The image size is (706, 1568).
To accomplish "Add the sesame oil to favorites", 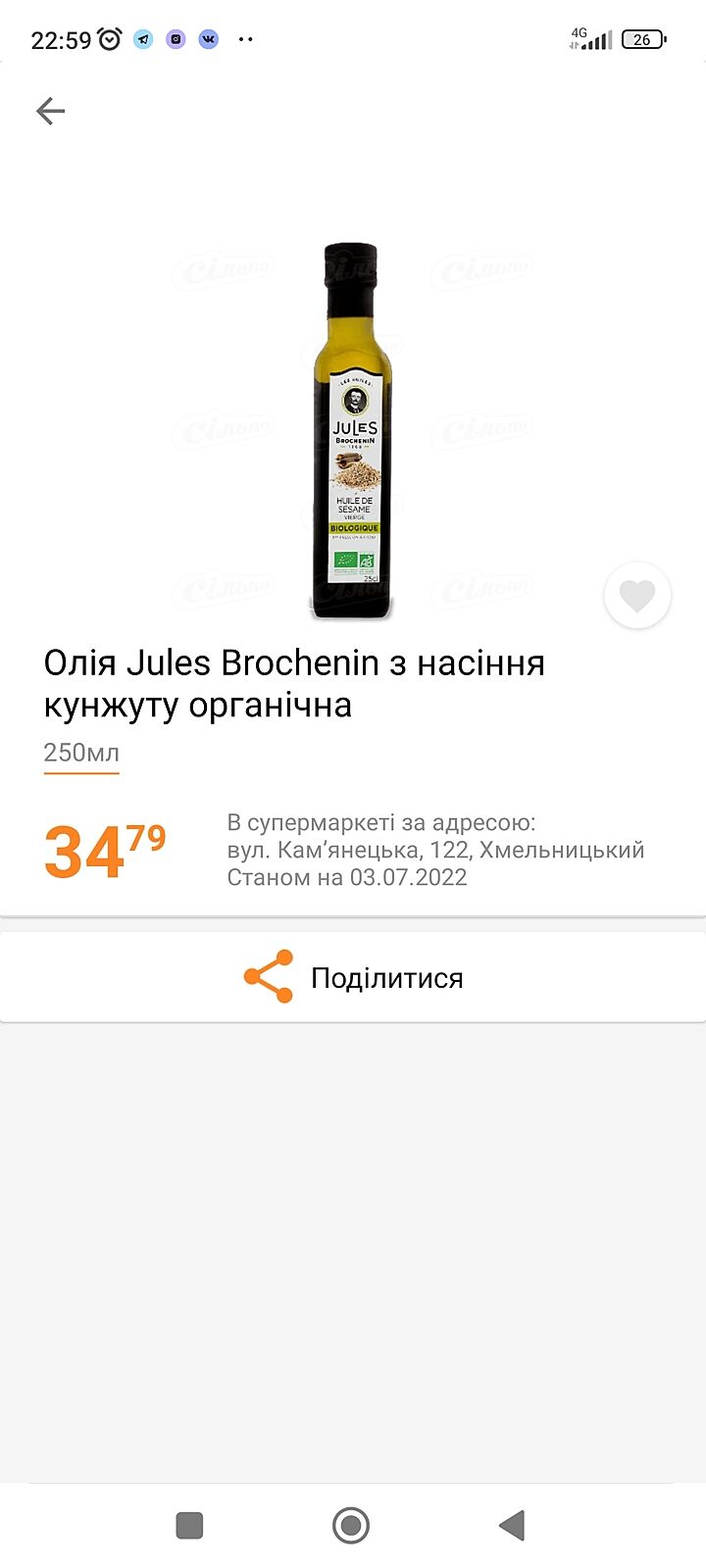I will [x=637, y=595].
